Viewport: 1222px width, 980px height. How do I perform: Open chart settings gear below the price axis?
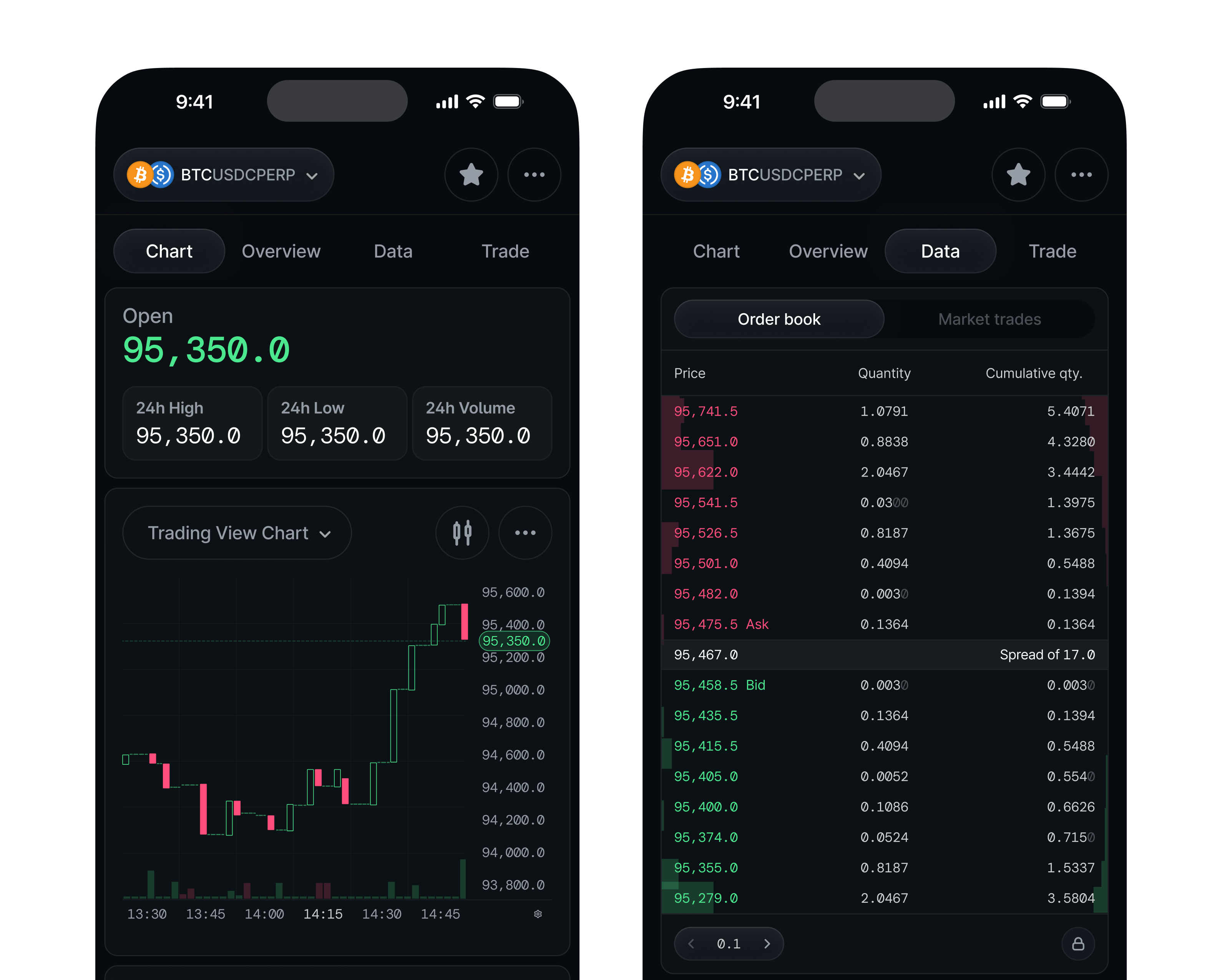point(538,914)
